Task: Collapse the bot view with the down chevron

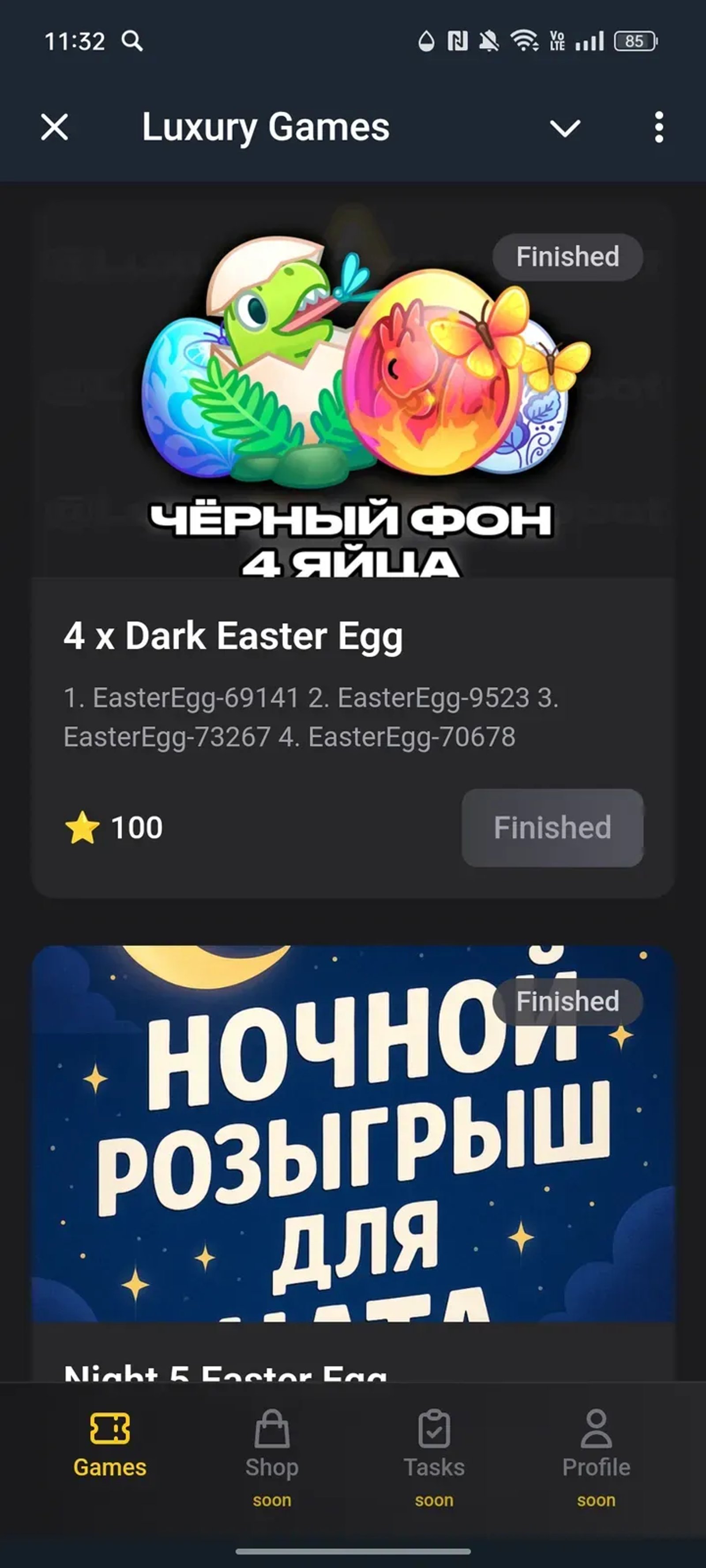Action: 565,128
